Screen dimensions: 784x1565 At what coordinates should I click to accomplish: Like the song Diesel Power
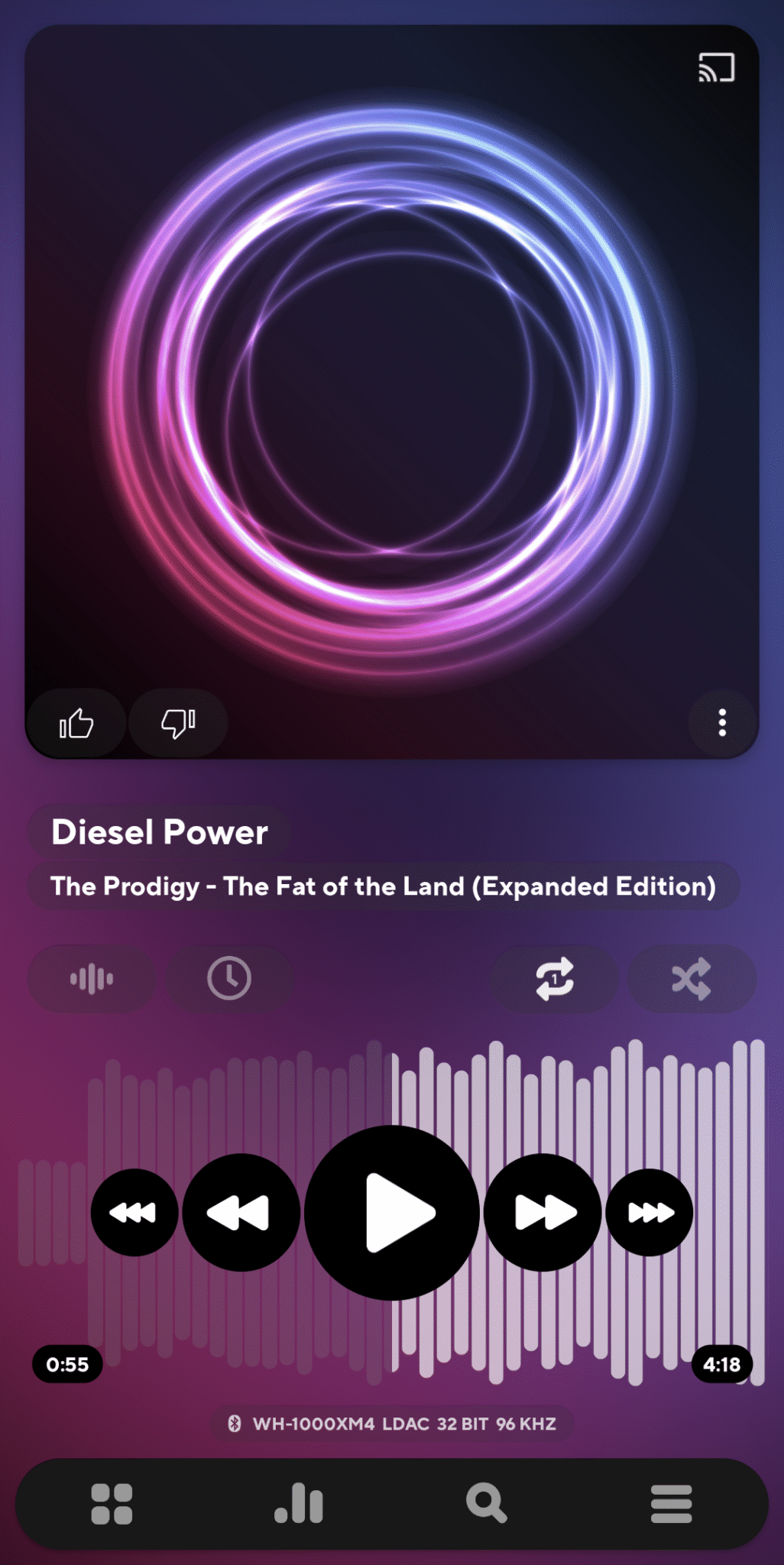(77, 723)
